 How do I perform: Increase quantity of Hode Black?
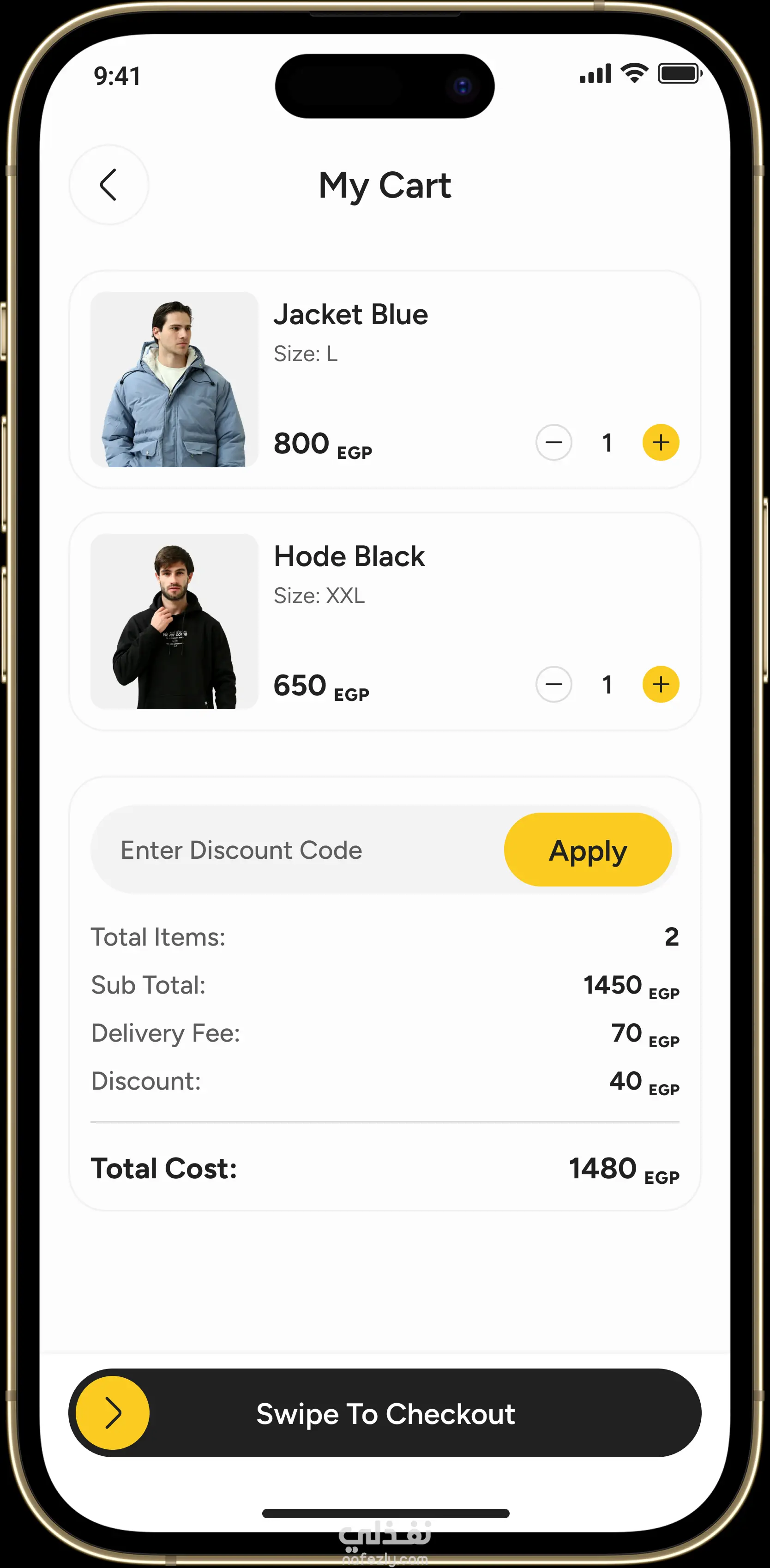661,684
